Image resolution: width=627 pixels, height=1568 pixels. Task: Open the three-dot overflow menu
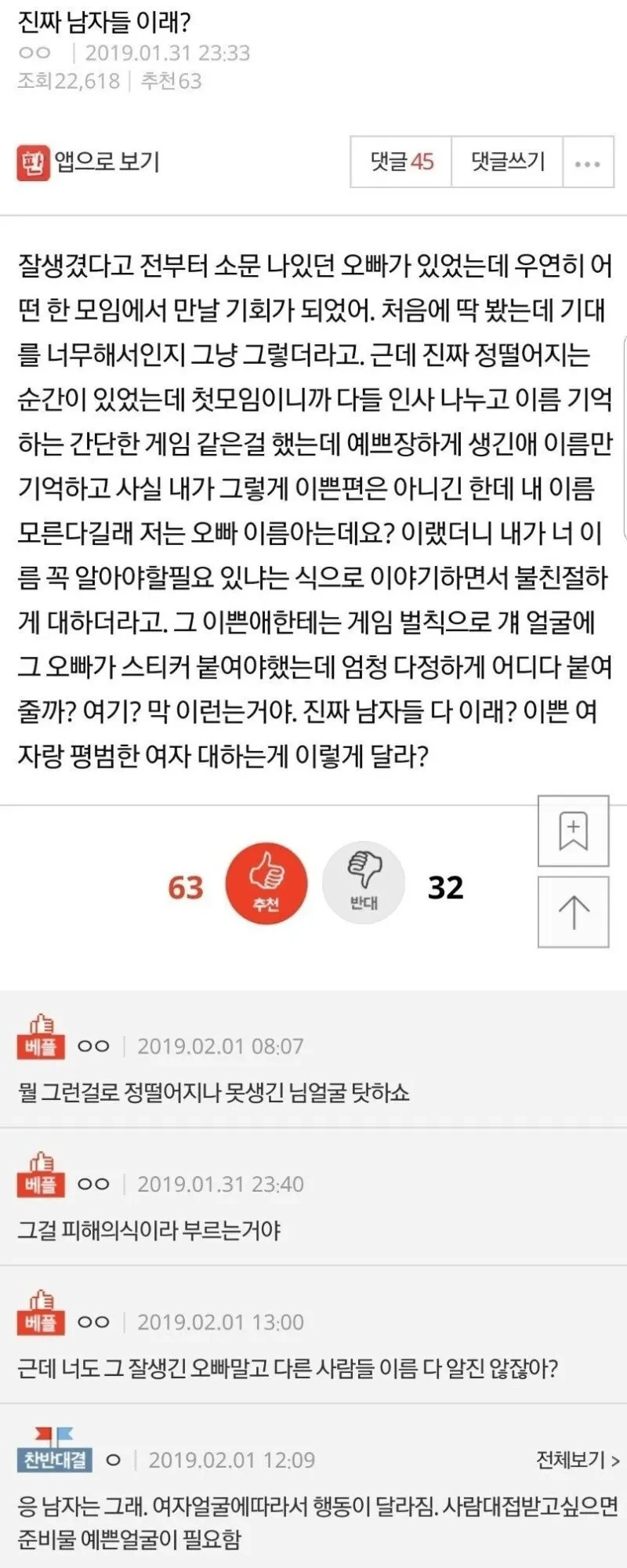point(587,163)
